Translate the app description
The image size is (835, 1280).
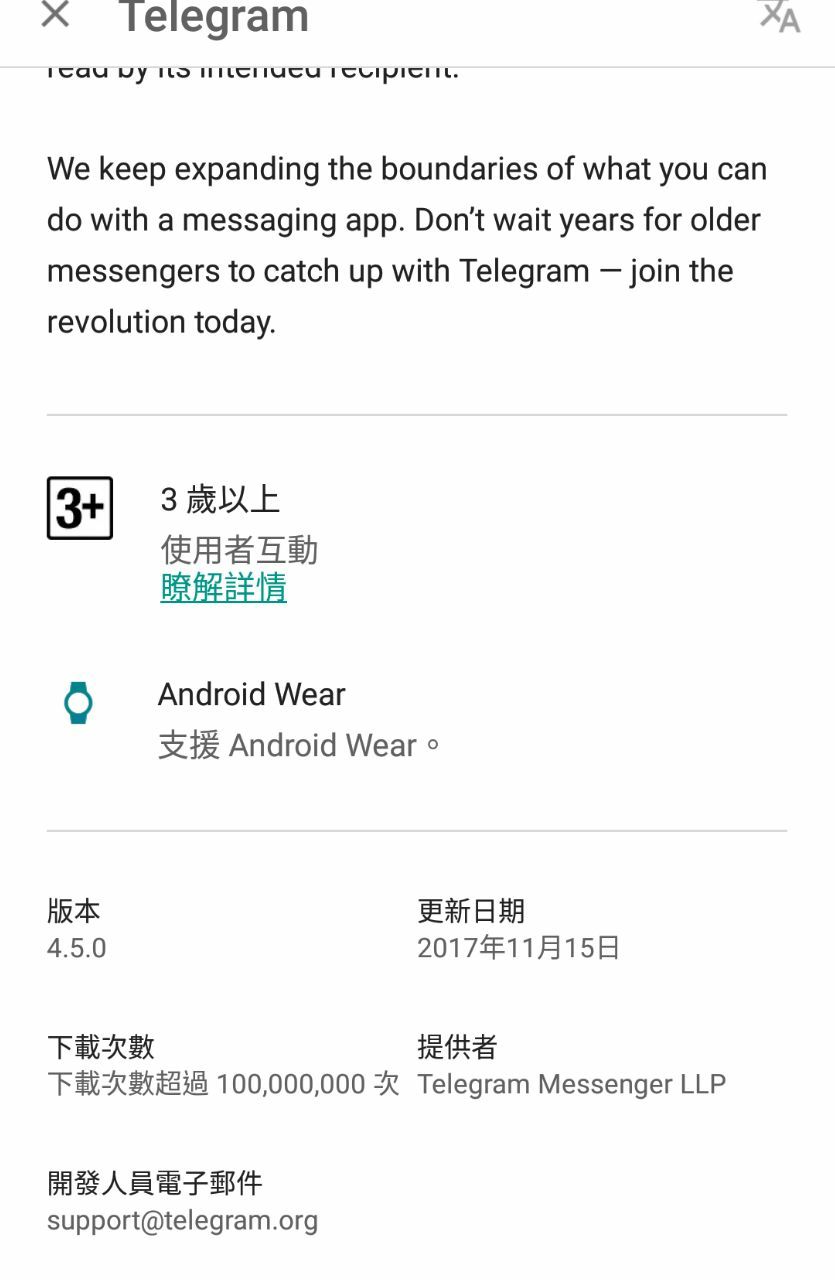click(x=779, y=16)
